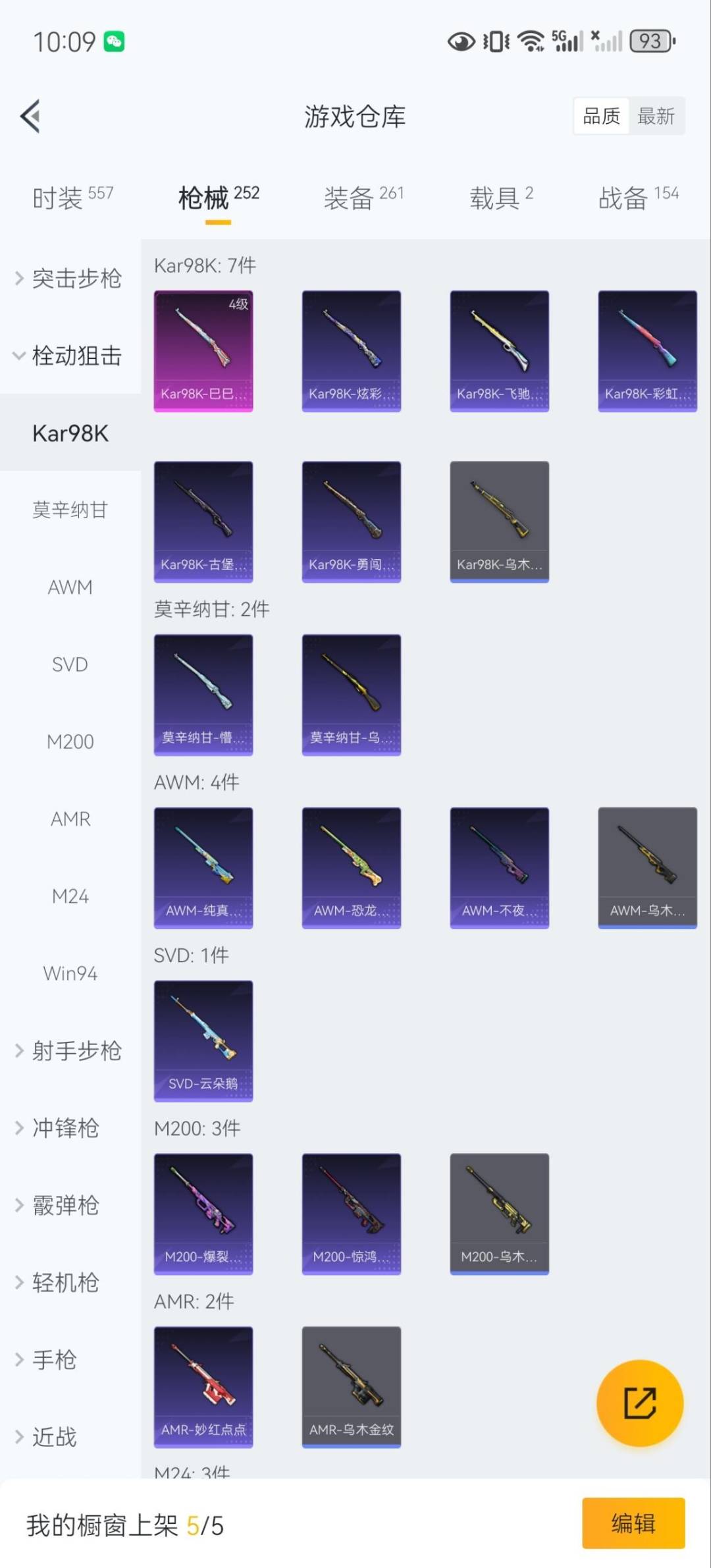Sort inventory by 最新

[656, 117]
